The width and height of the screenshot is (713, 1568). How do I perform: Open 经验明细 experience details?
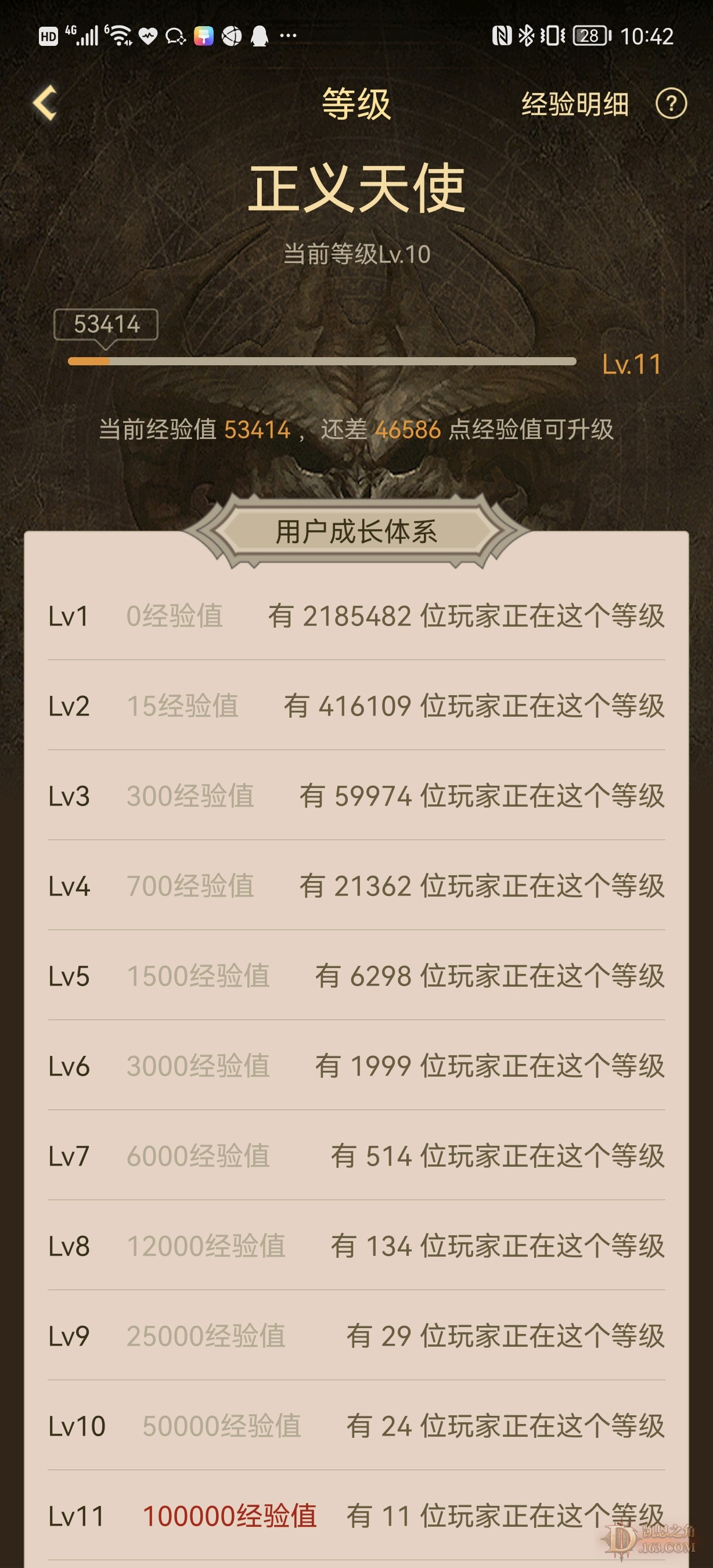pos(574,104)
